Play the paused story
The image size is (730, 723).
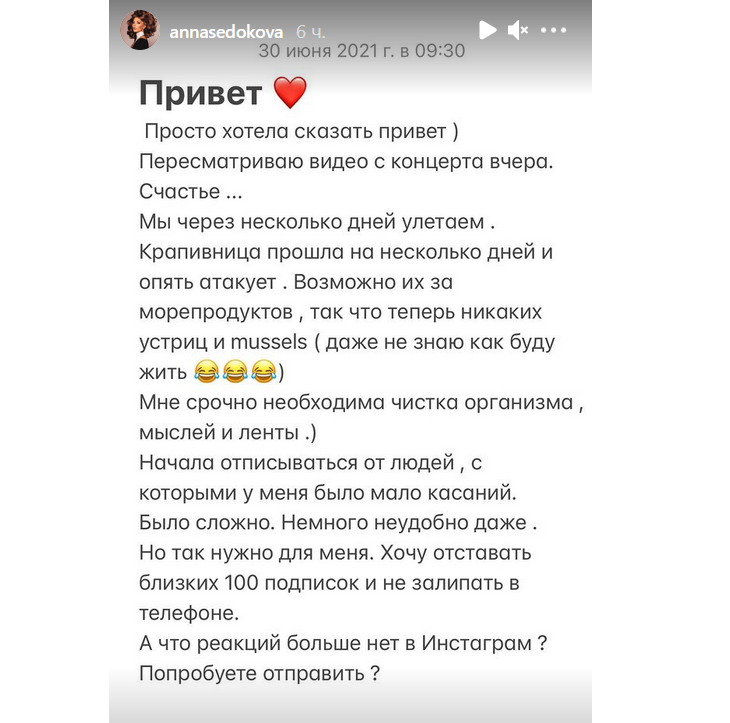(x=487, y=31)
